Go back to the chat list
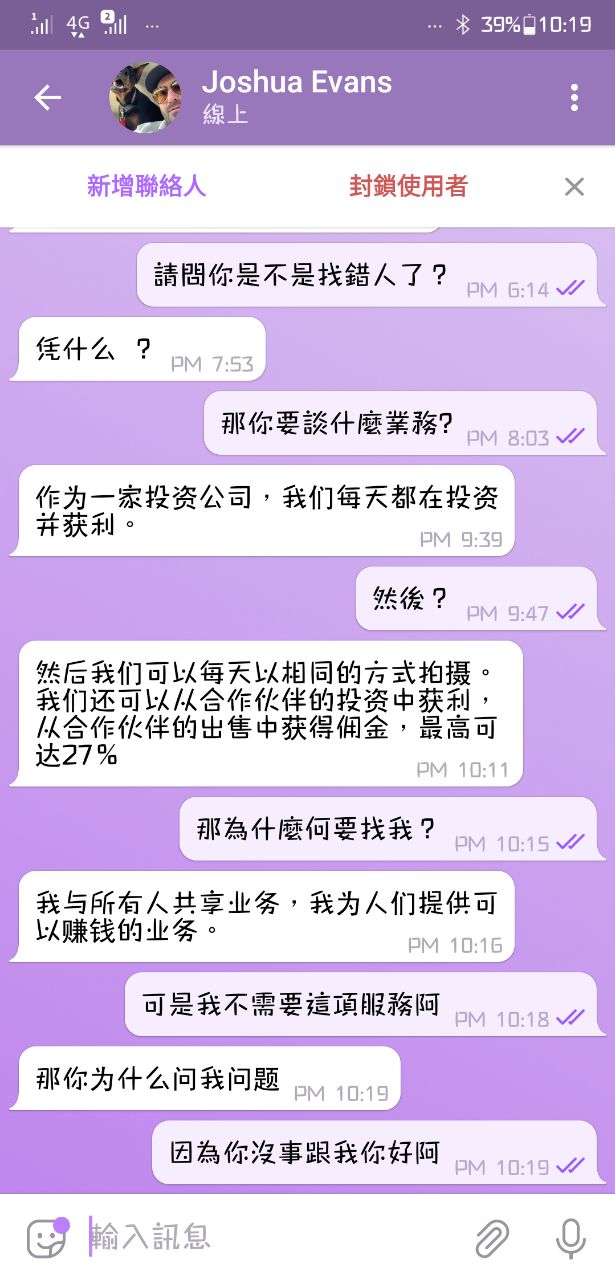This screenshot has height=1280, width=615. (x=48, y=97)
